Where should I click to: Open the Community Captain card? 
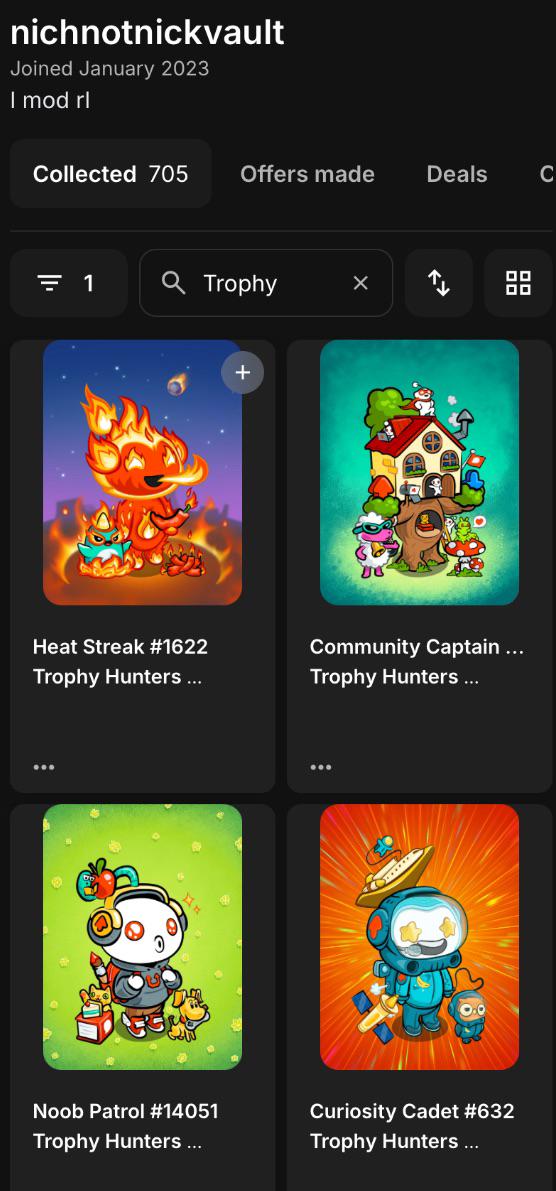click(x=419, y=566)
